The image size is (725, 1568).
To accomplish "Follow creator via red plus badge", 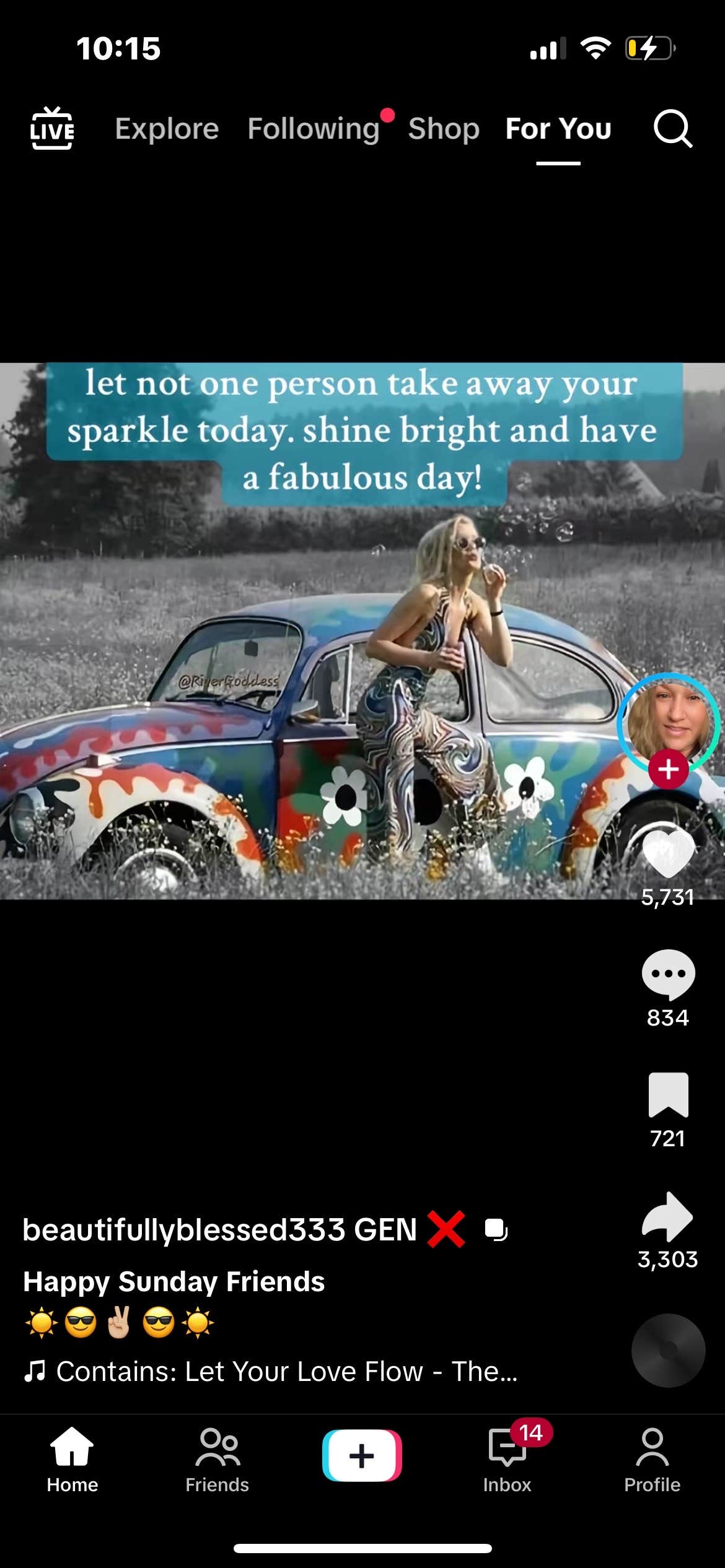I will pos(668,769).
